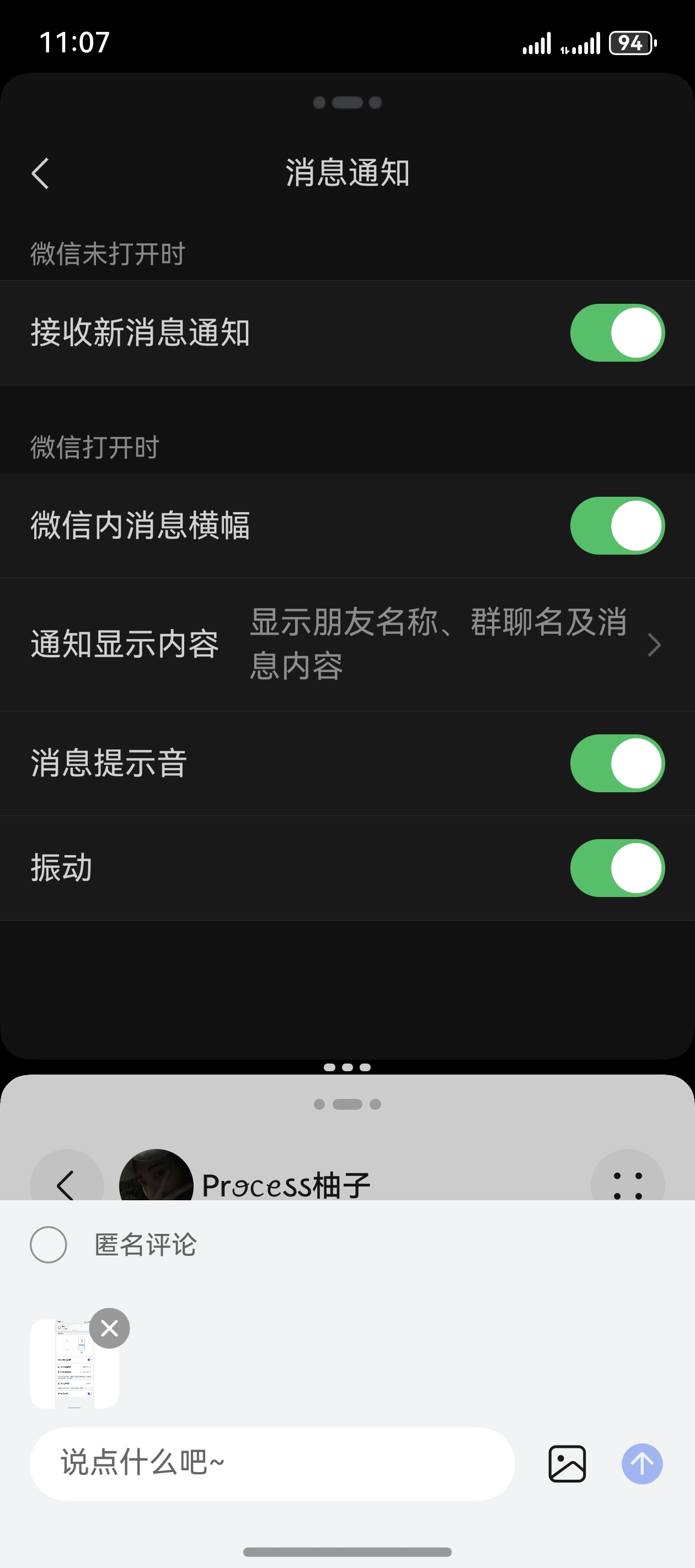Turn off 微信内消息横幅
Screen dimensions: 695x1568
pos(617,525)
